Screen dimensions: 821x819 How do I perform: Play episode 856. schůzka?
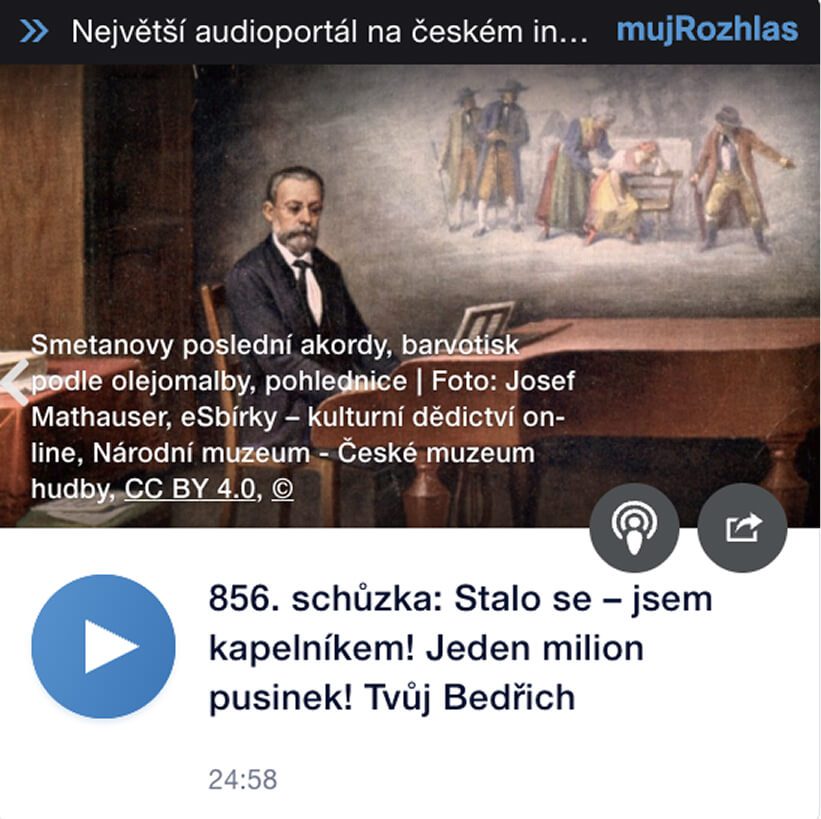pos(103,646)
